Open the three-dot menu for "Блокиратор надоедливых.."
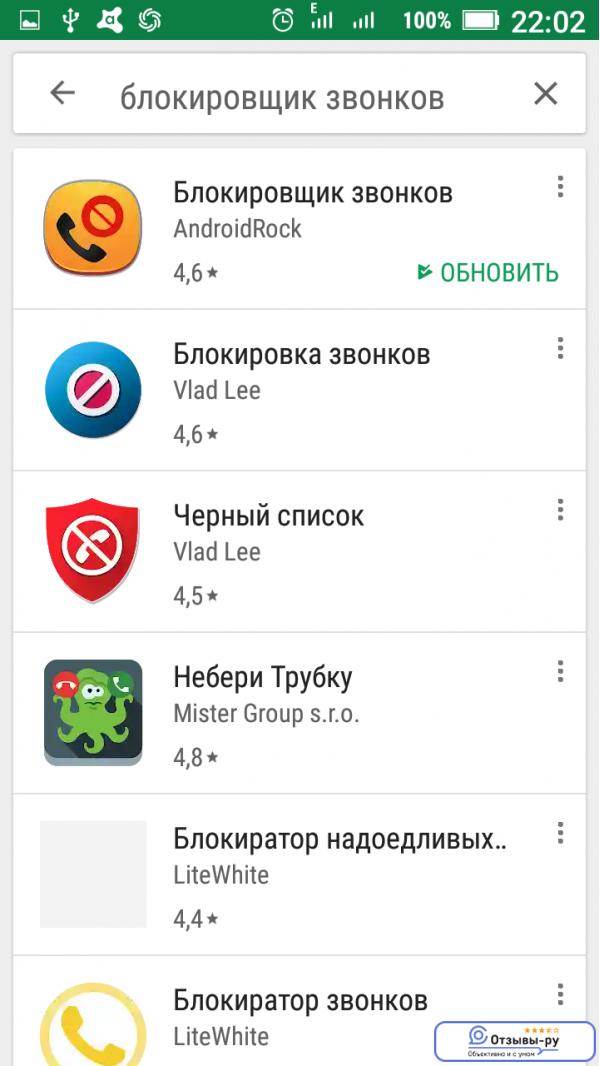Screen dimensions: 600x1066 tap(560, 833)
